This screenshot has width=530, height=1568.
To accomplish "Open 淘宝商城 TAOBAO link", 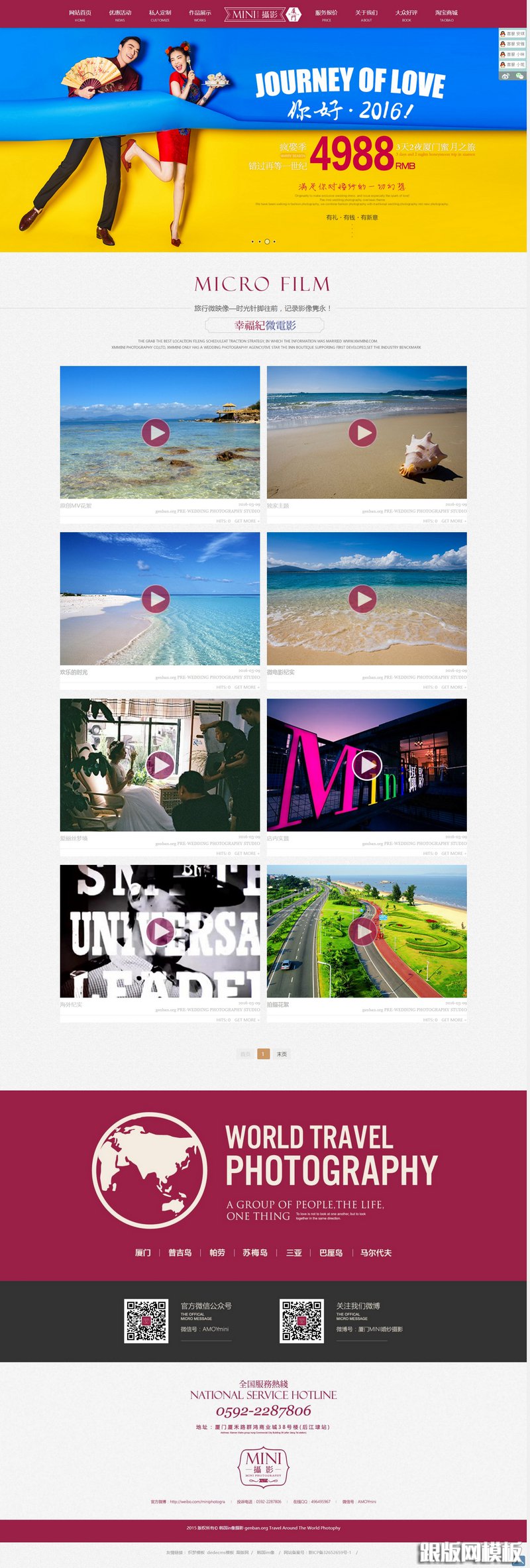I will (x=447, y=15).
